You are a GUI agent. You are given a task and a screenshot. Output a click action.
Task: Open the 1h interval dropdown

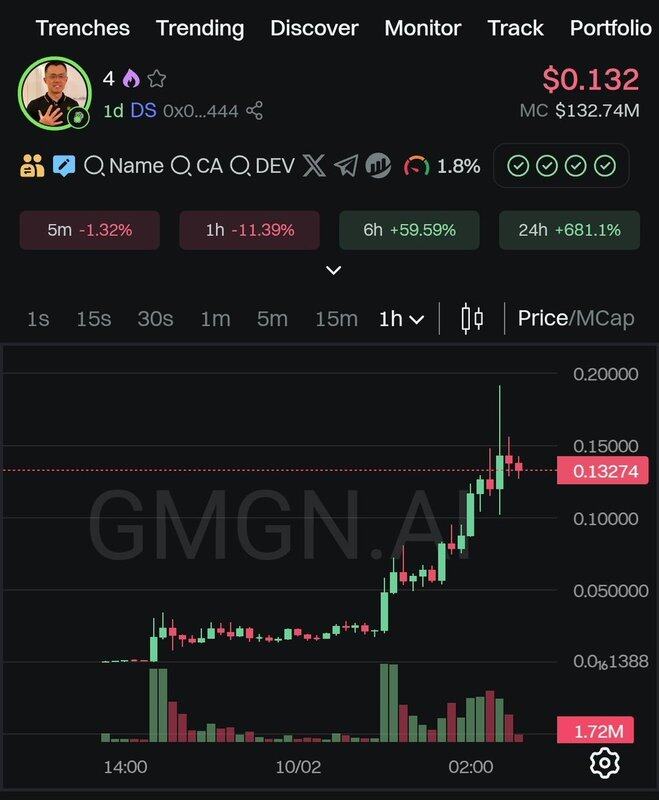pyautogui.click(x=401, y=319)
